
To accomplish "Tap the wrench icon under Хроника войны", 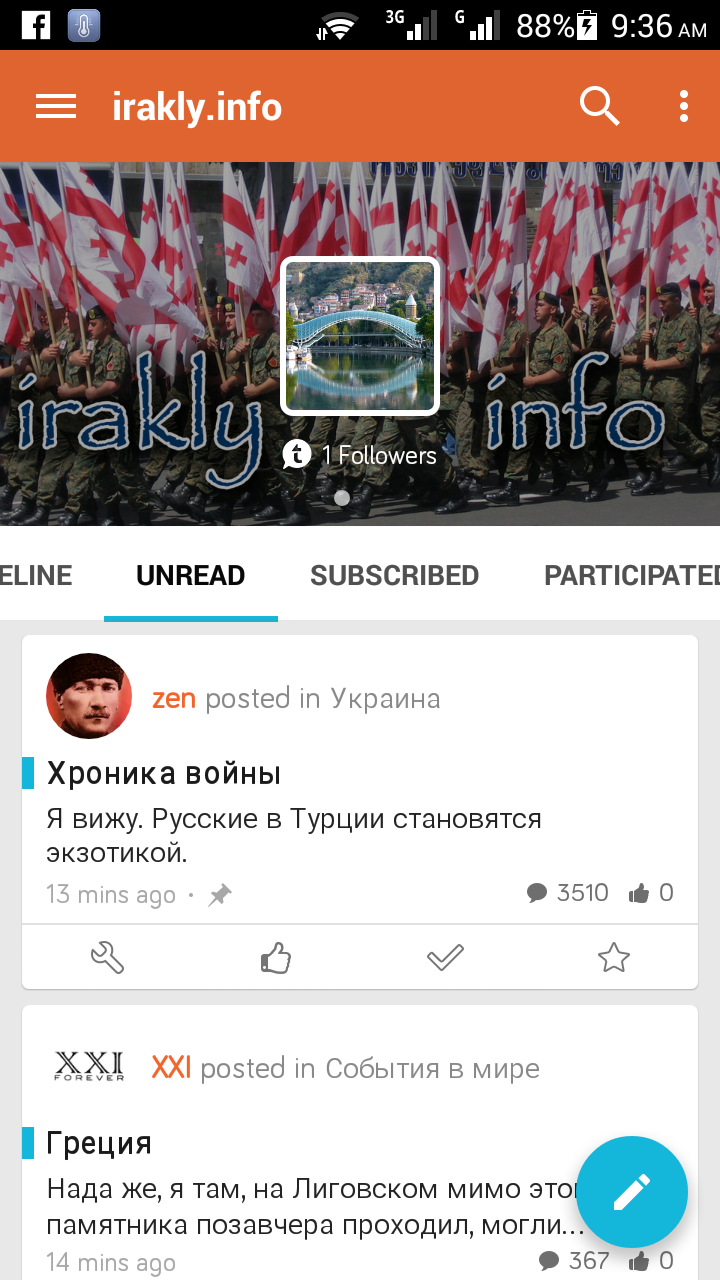I will point(107,958).
